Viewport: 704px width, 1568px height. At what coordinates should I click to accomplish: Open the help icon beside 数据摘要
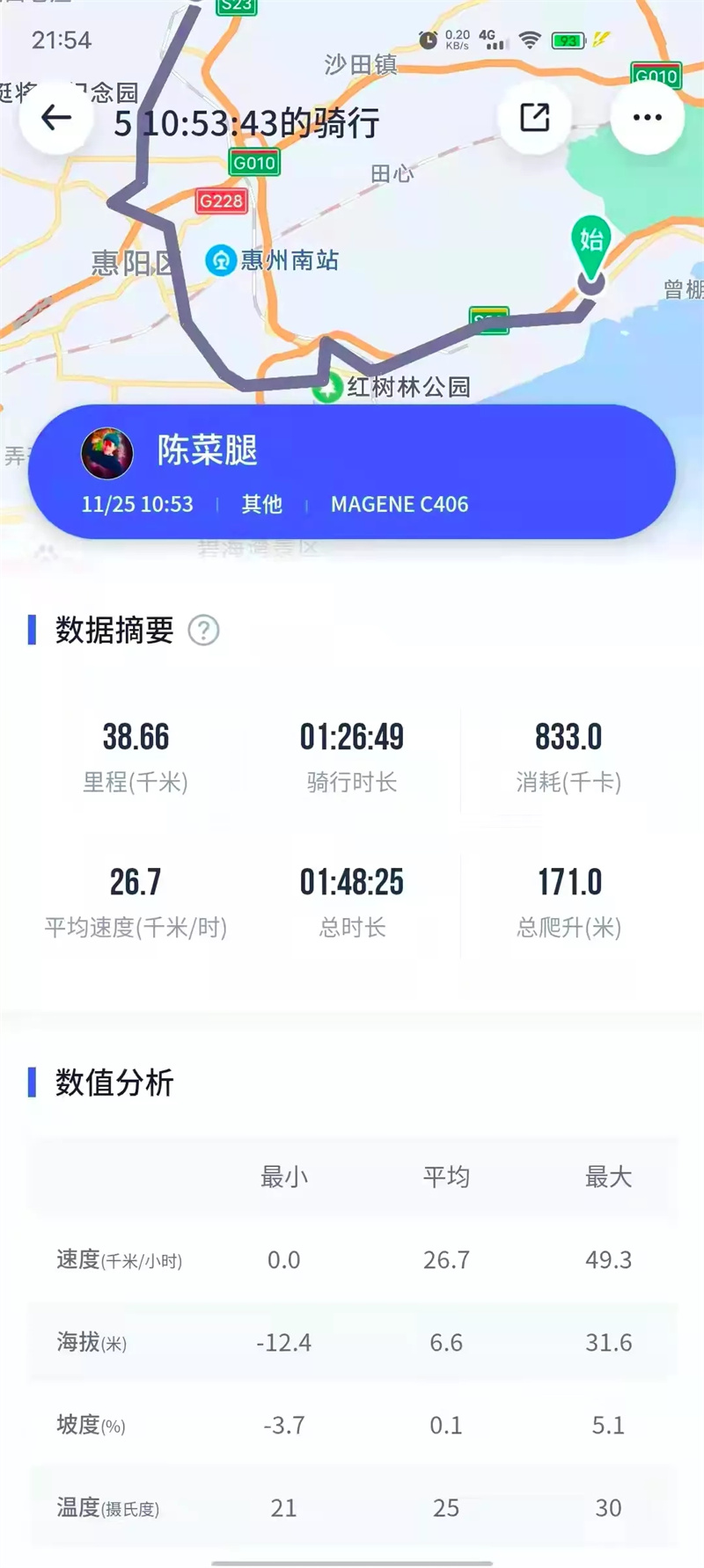tap(203, 631)
